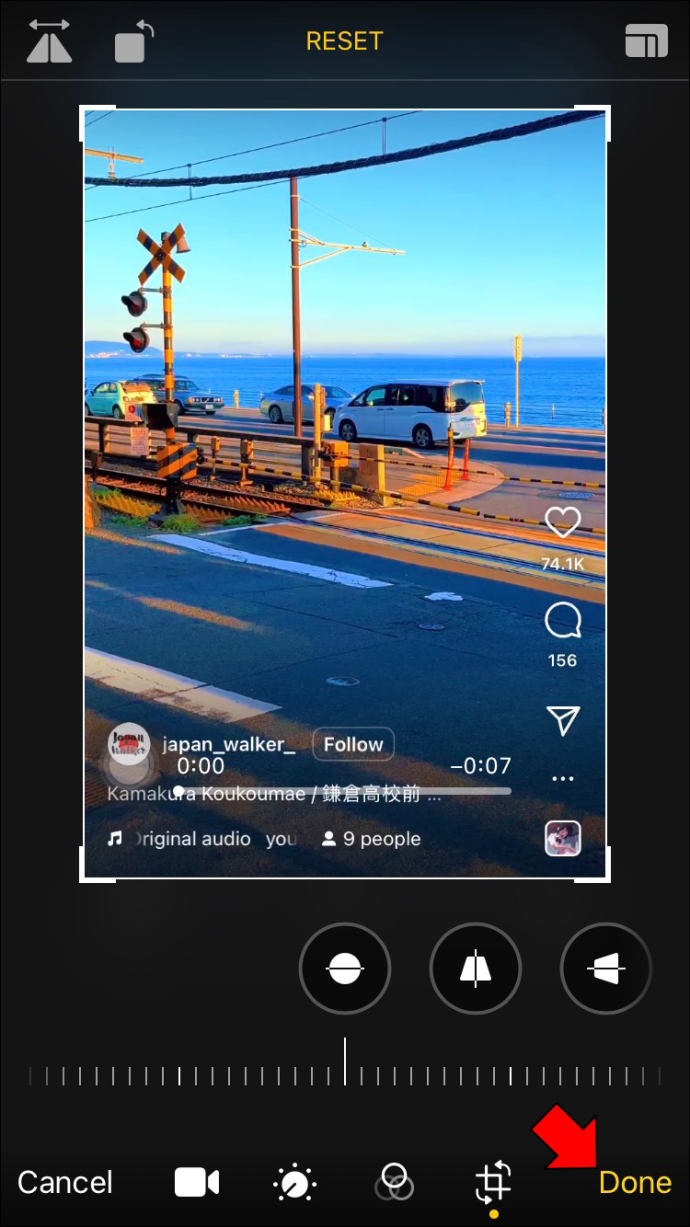Viewport: 690px width, 1227px height.
Task: Flip the video horizontally
Action: (x=49, y=41)
